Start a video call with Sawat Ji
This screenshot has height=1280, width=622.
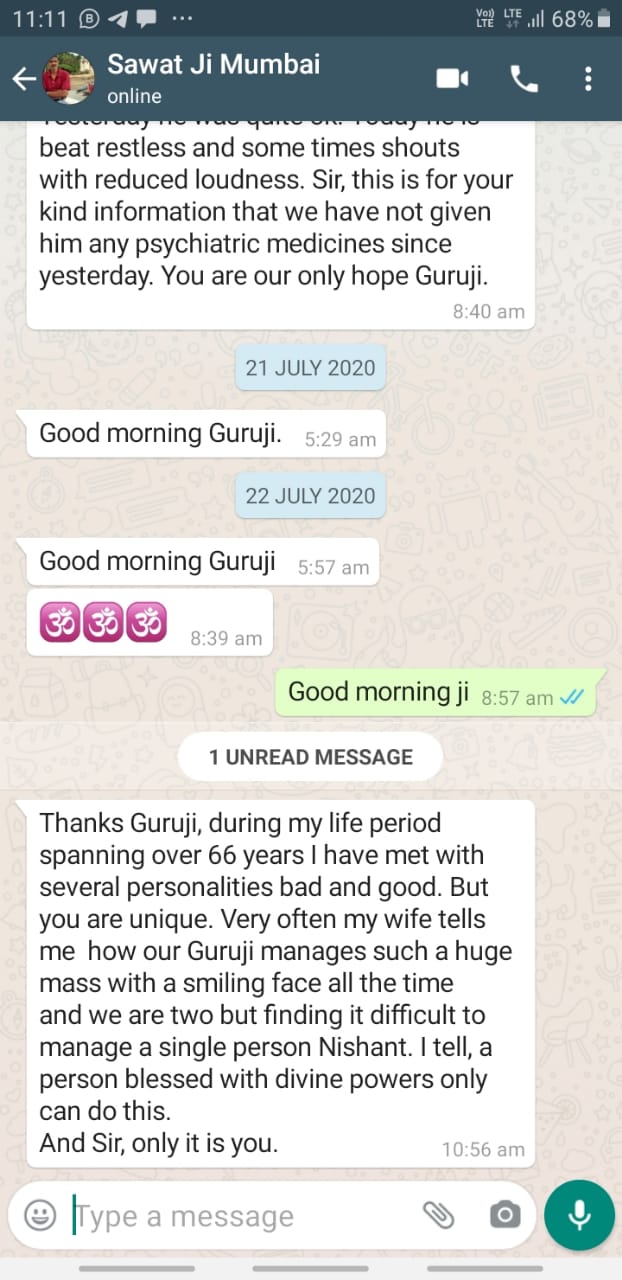click(453, 79)
